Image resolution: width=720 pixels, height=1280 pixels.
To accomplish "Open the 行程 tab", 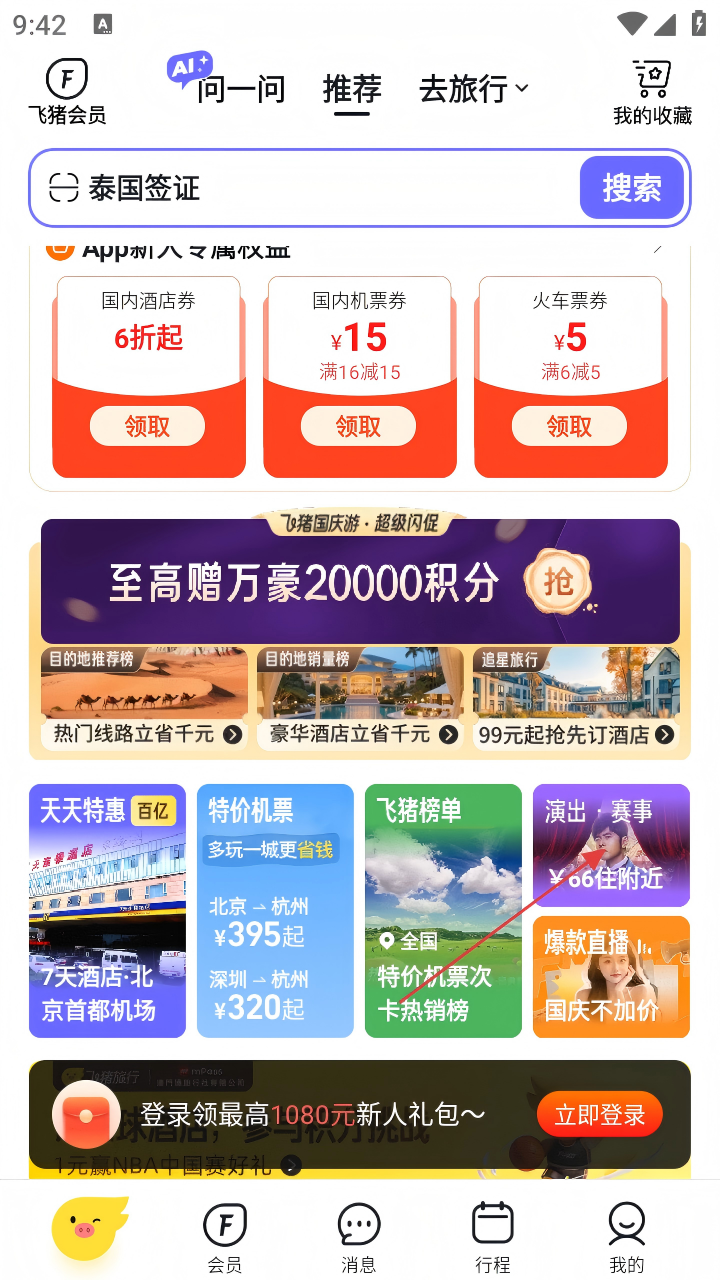I will click(492, 1237).
